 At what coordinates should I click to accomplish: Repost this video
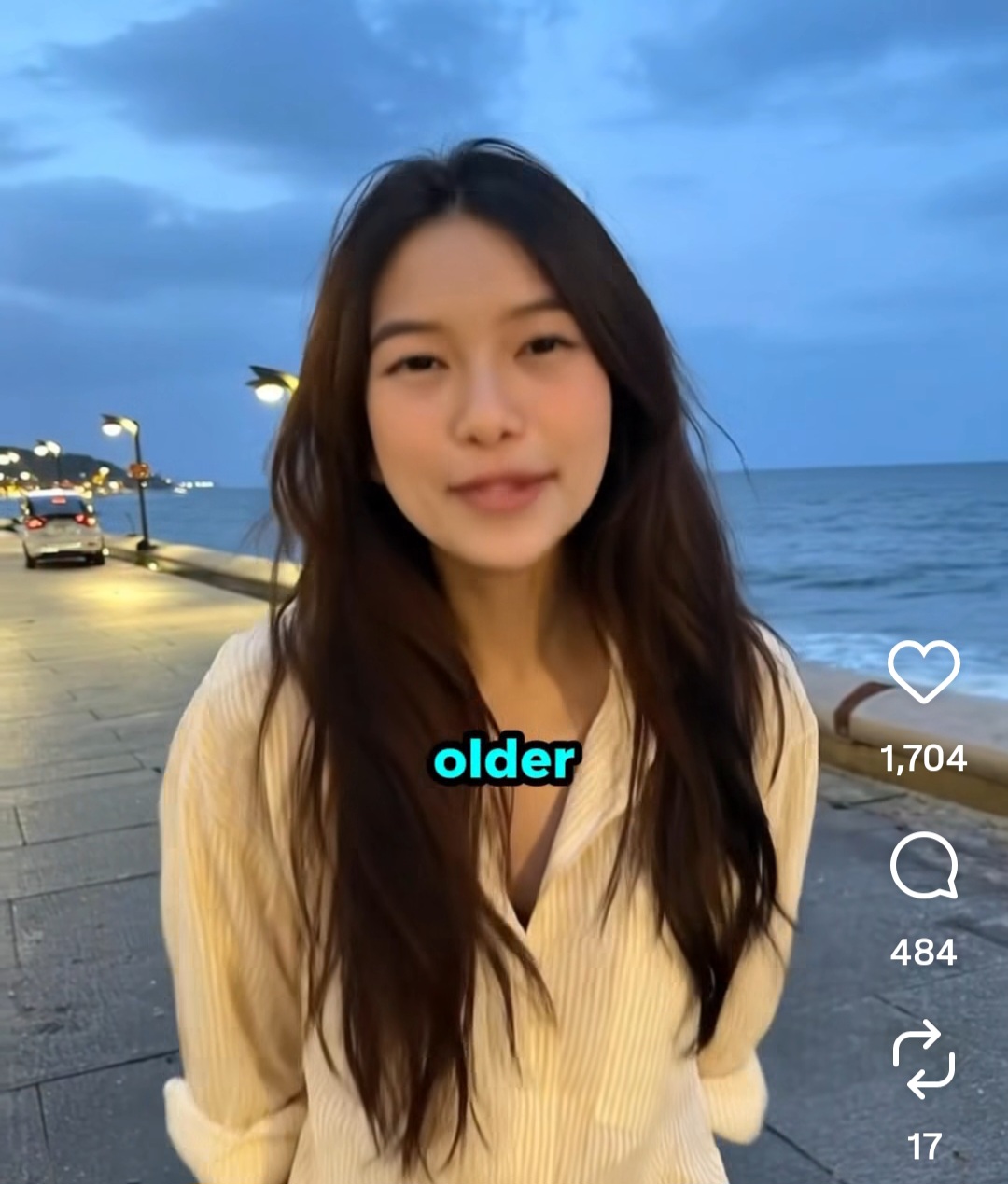click(x=923, y=1059)
